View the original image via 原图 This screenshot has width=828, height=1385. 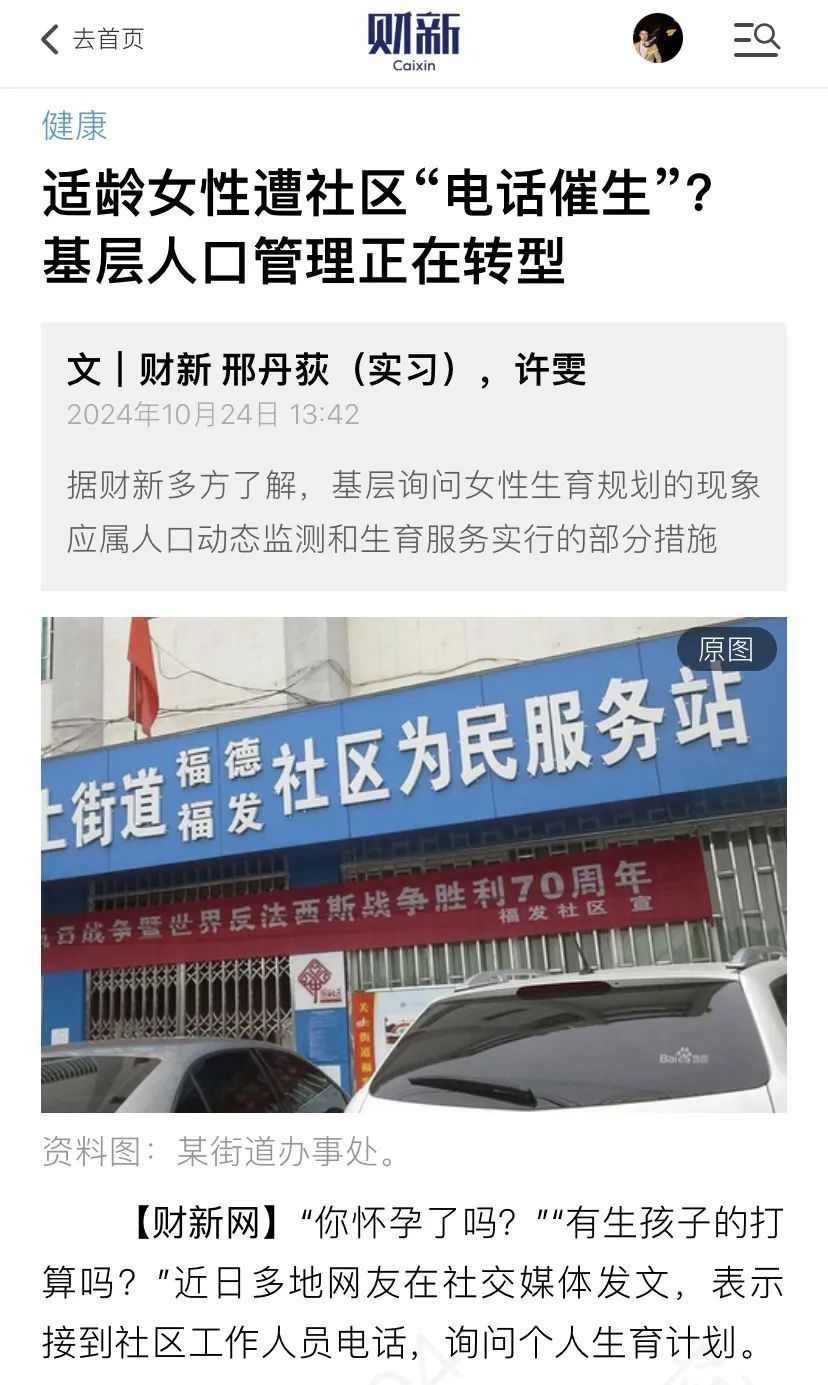coord(726,649)
